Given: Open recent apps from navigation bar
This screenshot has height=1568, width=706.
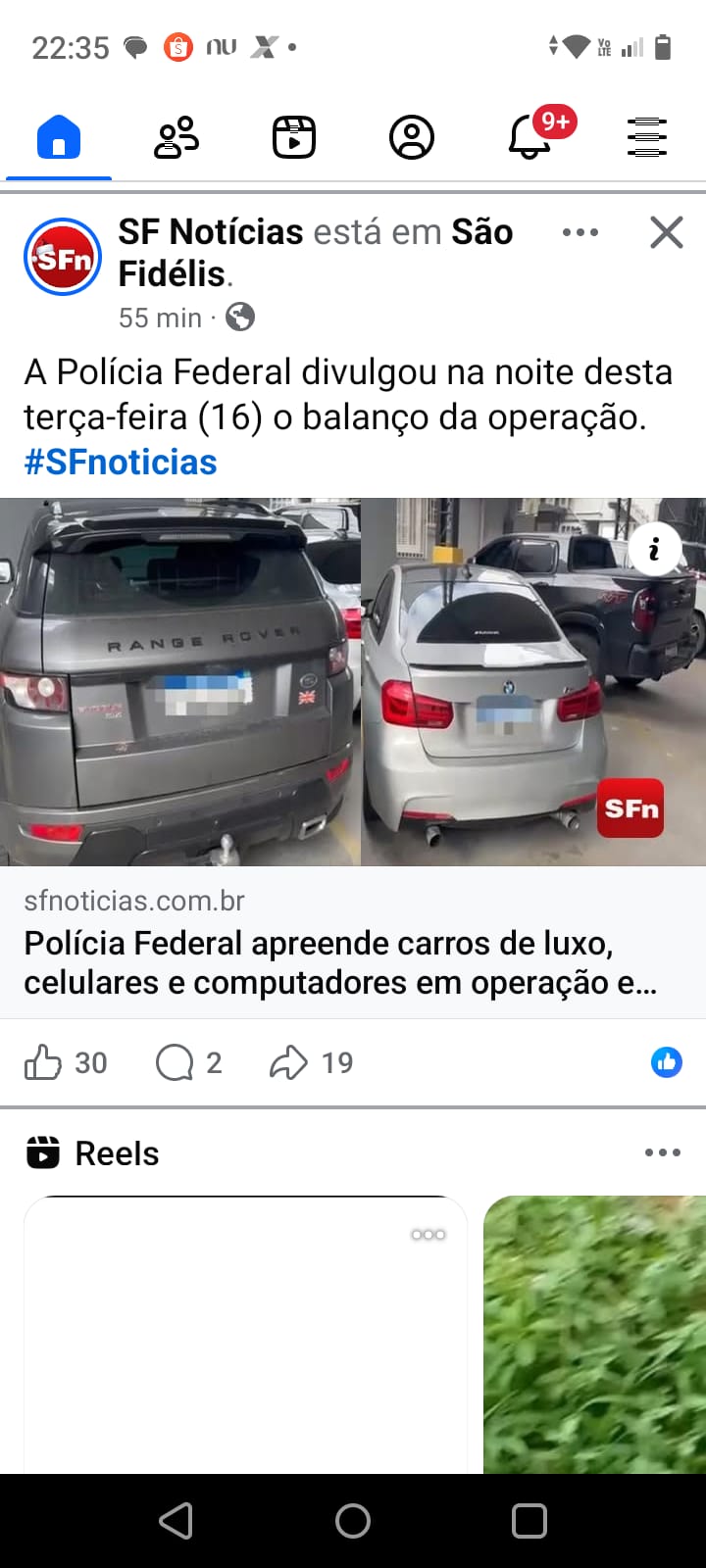Looking at the screenshot, I should (529, 1521).
